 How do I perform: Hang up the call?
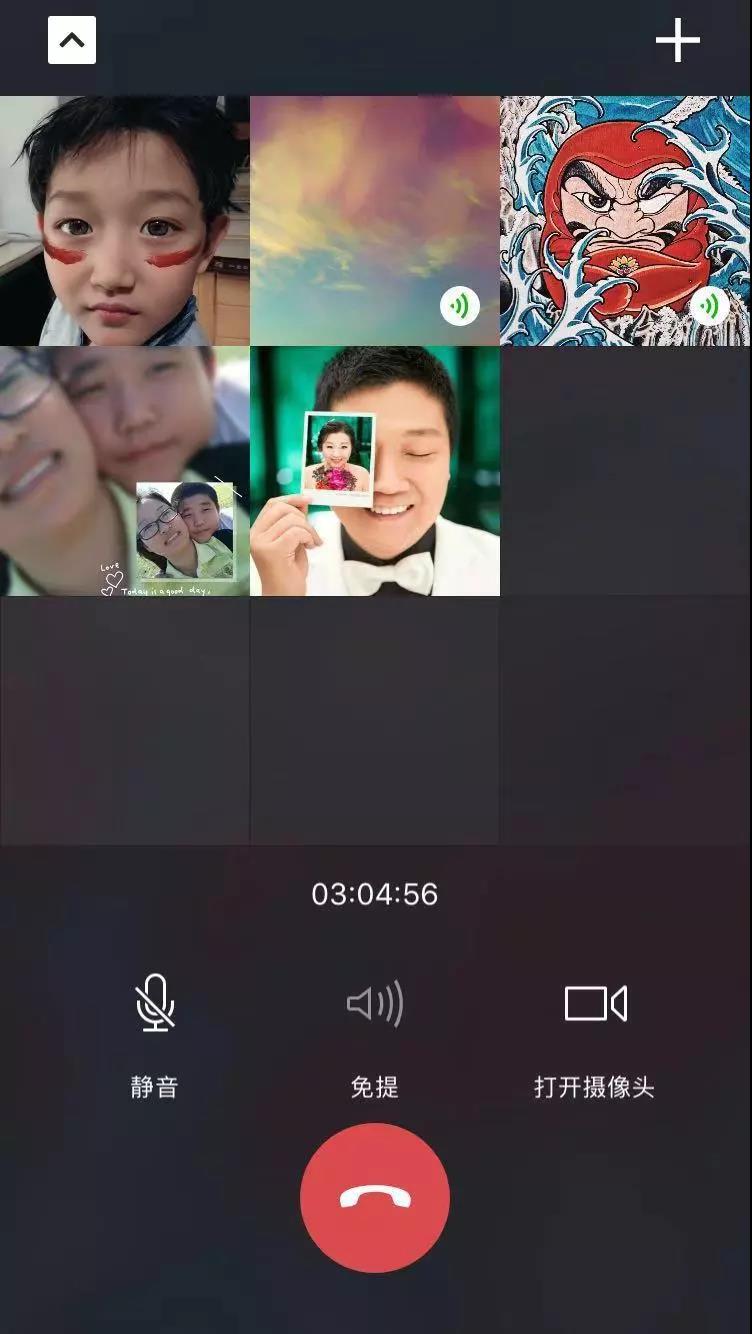(375, 1197)
